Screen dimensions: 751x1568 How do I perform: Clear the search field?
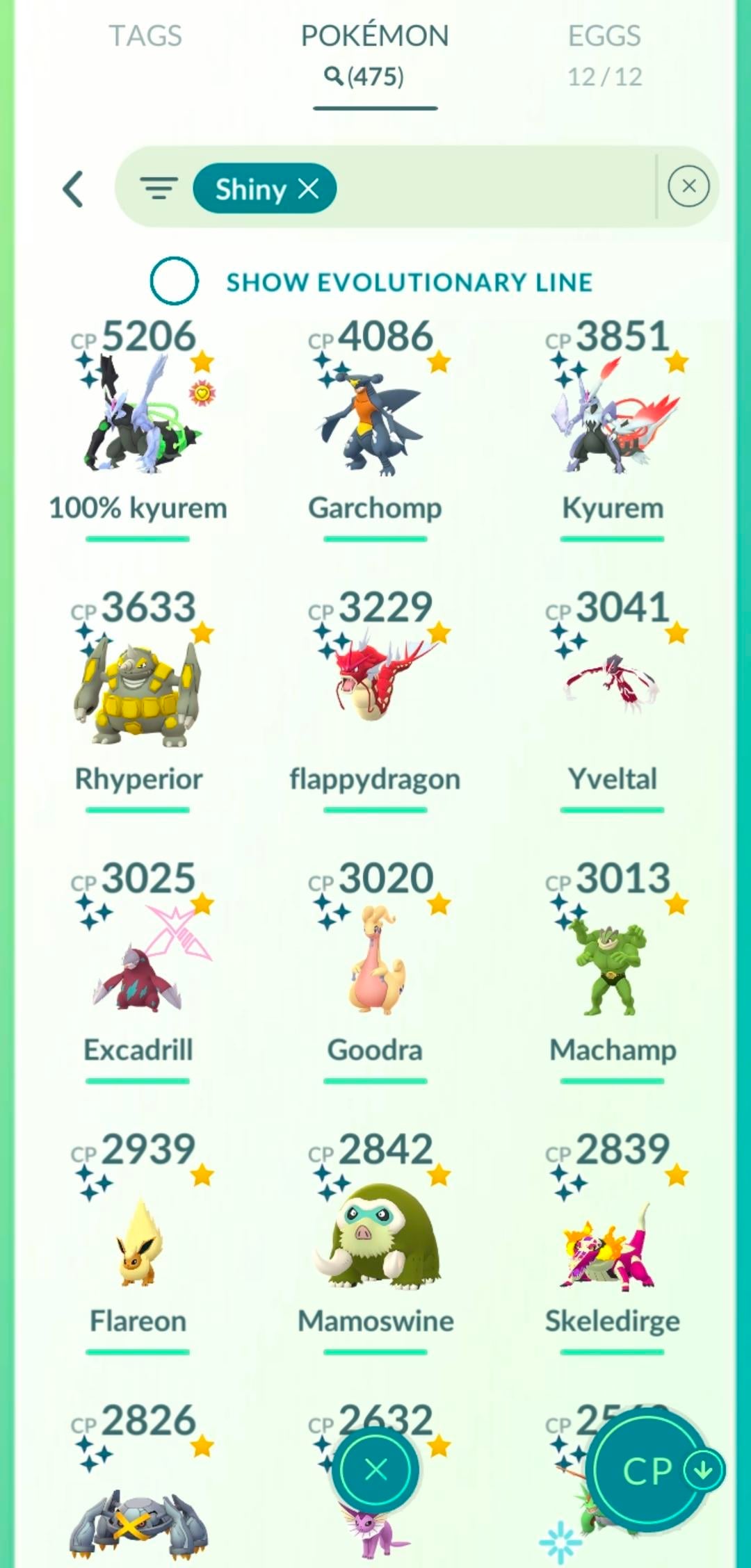pos(688,186)
